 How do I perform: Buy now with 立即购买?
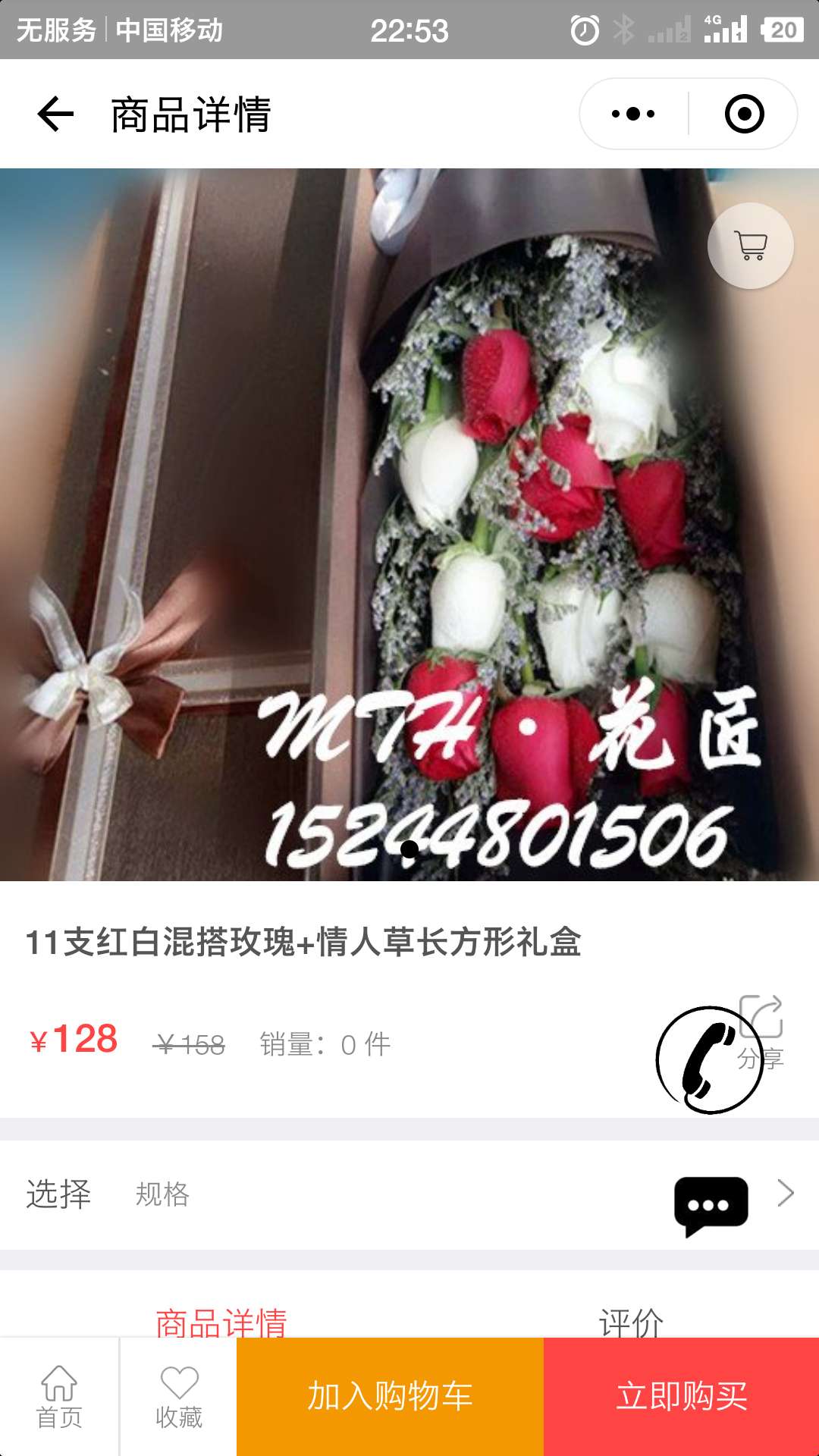[x=681, y=1397]
